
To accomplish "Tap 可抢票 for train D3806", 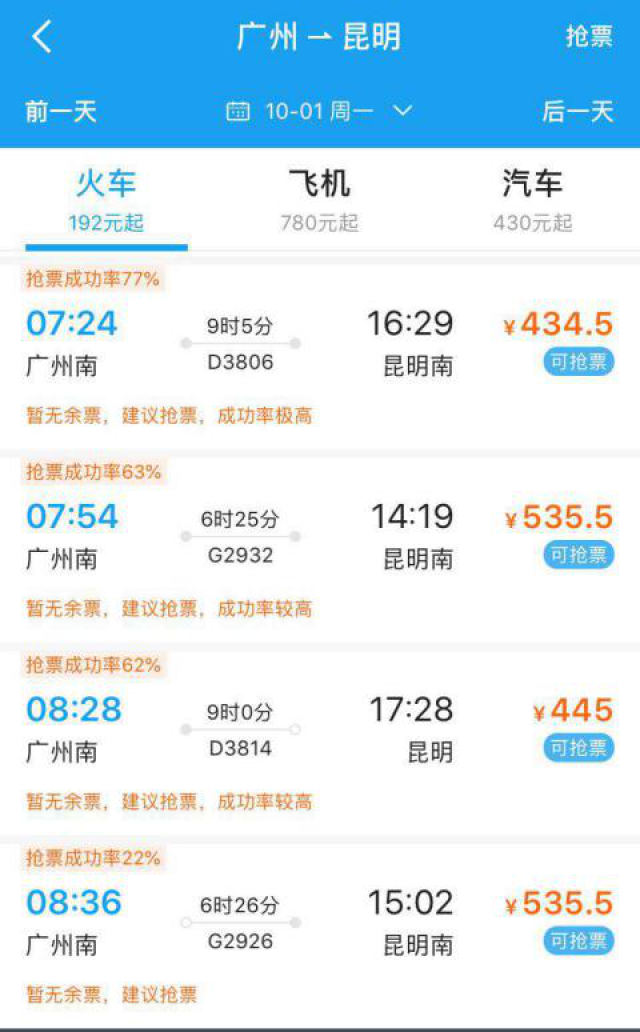I will click(579, 362).
